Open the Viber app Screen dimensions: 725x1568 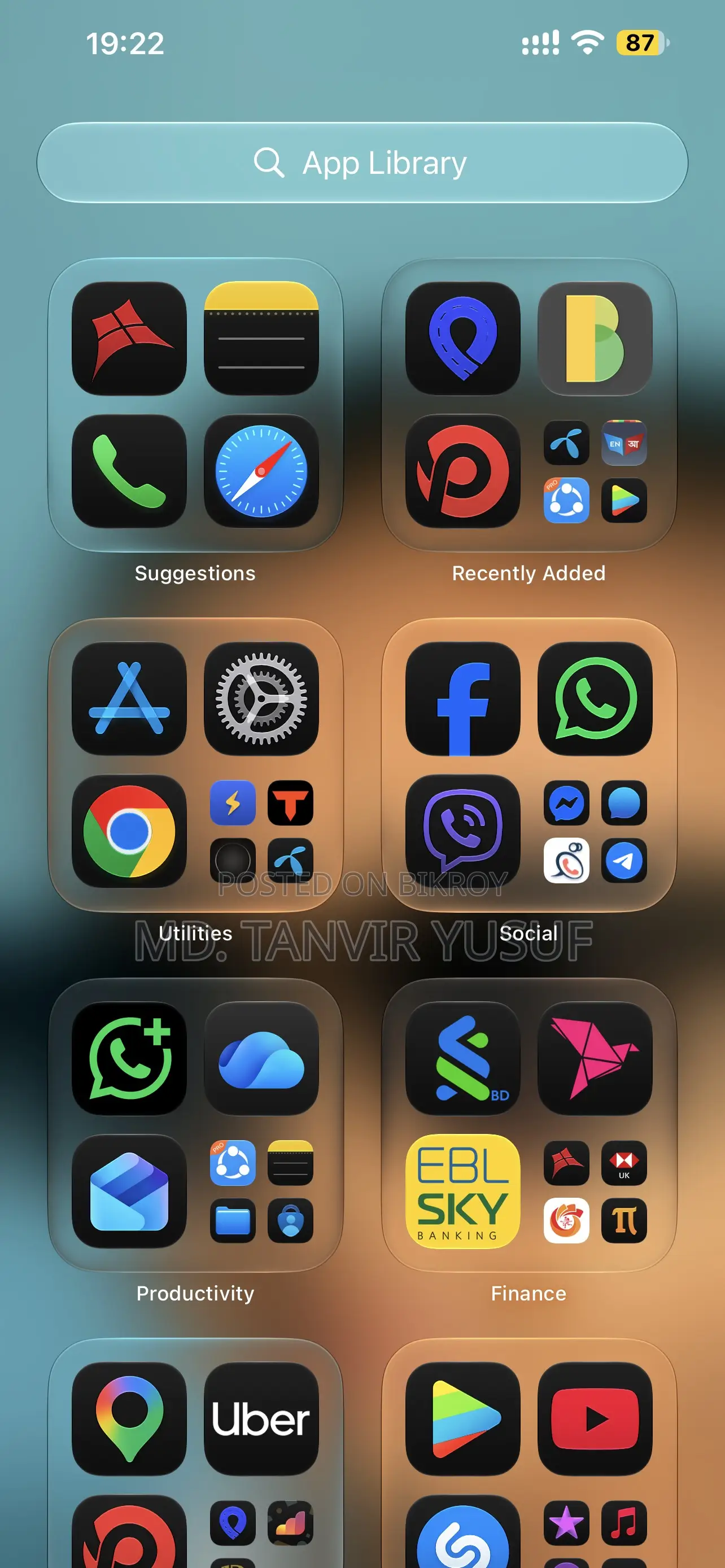[462, 831]
